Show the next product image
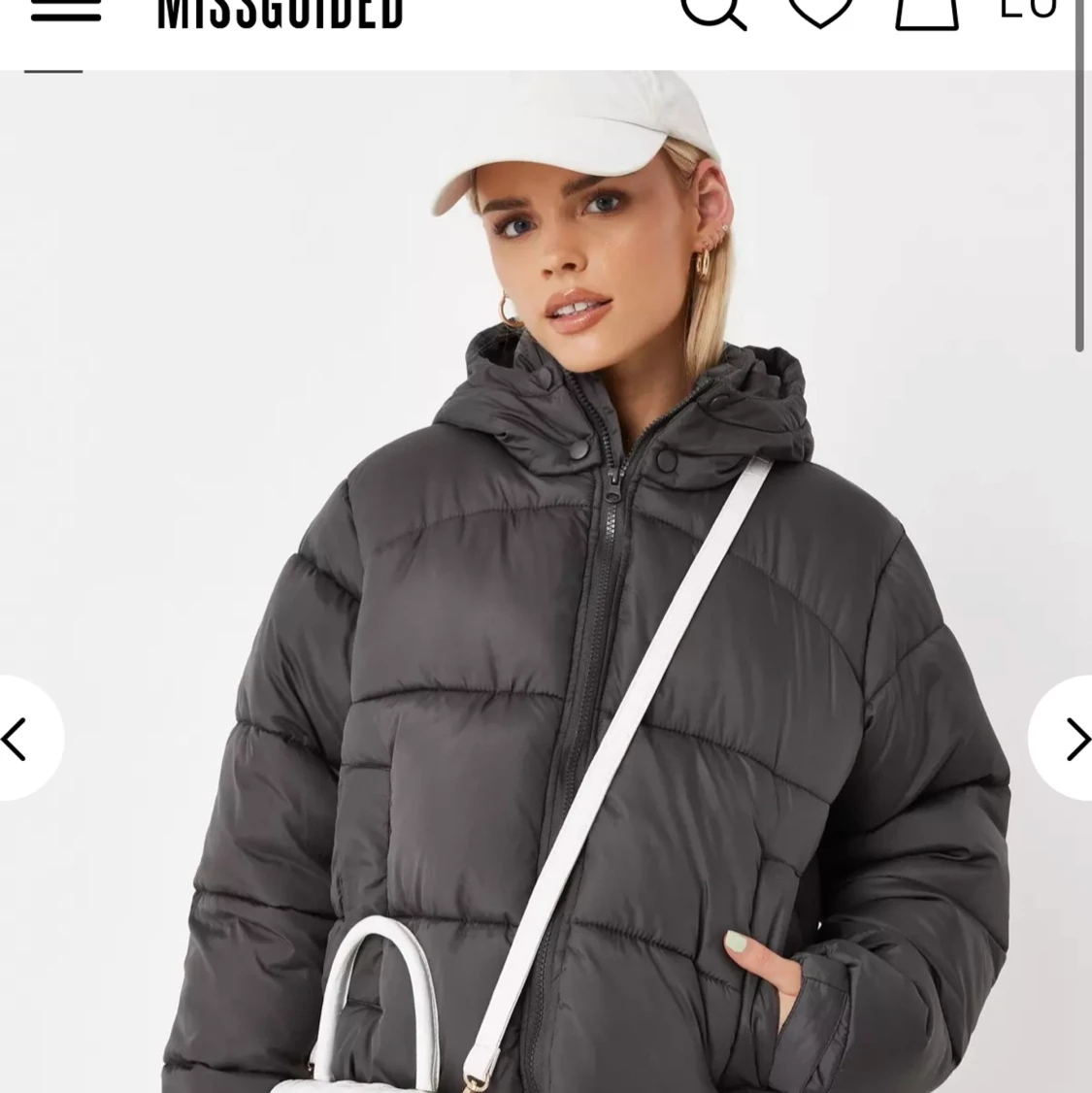 (x=1067, y=740)
